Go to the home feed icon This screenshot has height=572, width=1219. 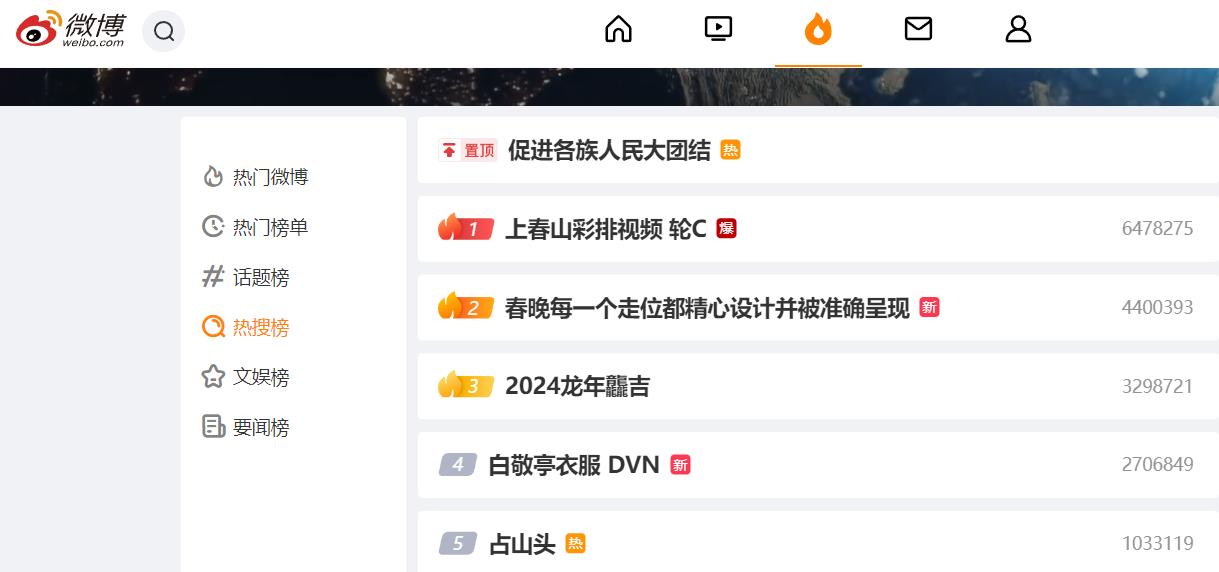tap(618, 30)
